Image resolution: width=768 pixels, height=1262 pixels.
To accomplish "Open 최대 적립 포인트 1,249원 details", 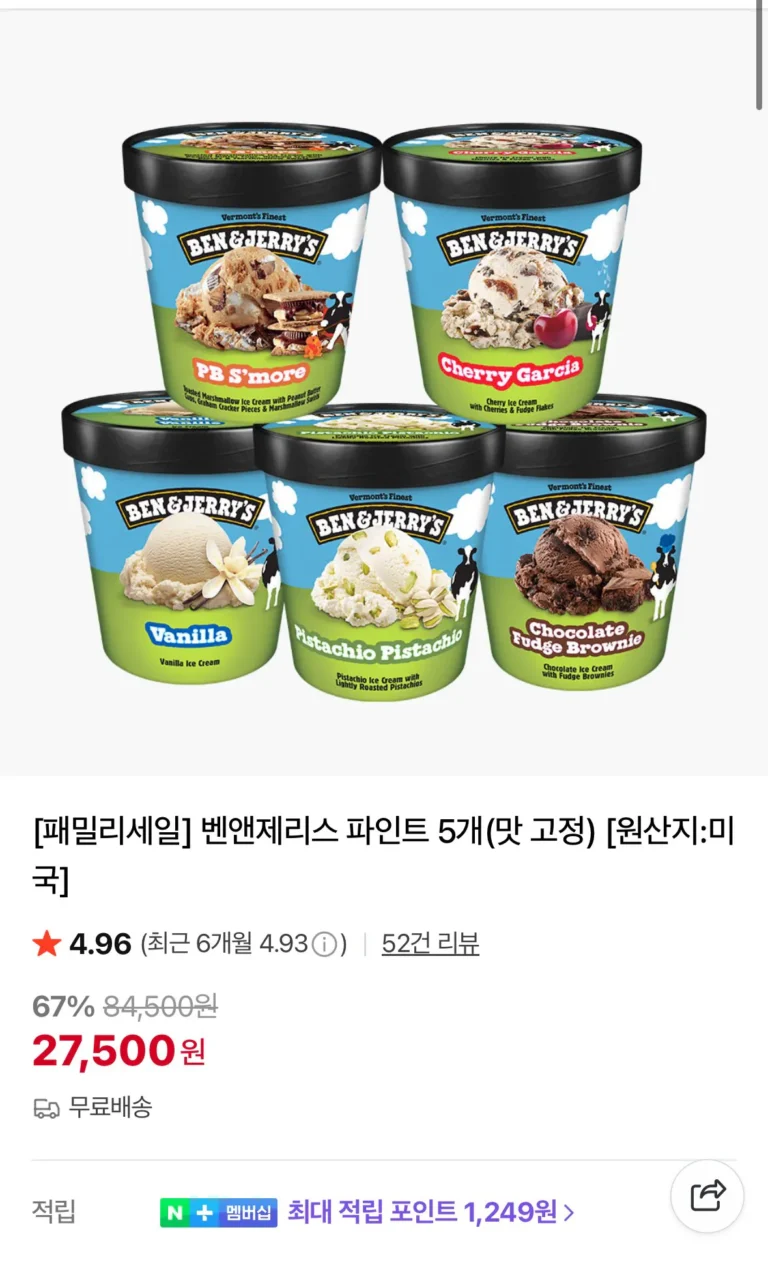I will [430, 1212].
